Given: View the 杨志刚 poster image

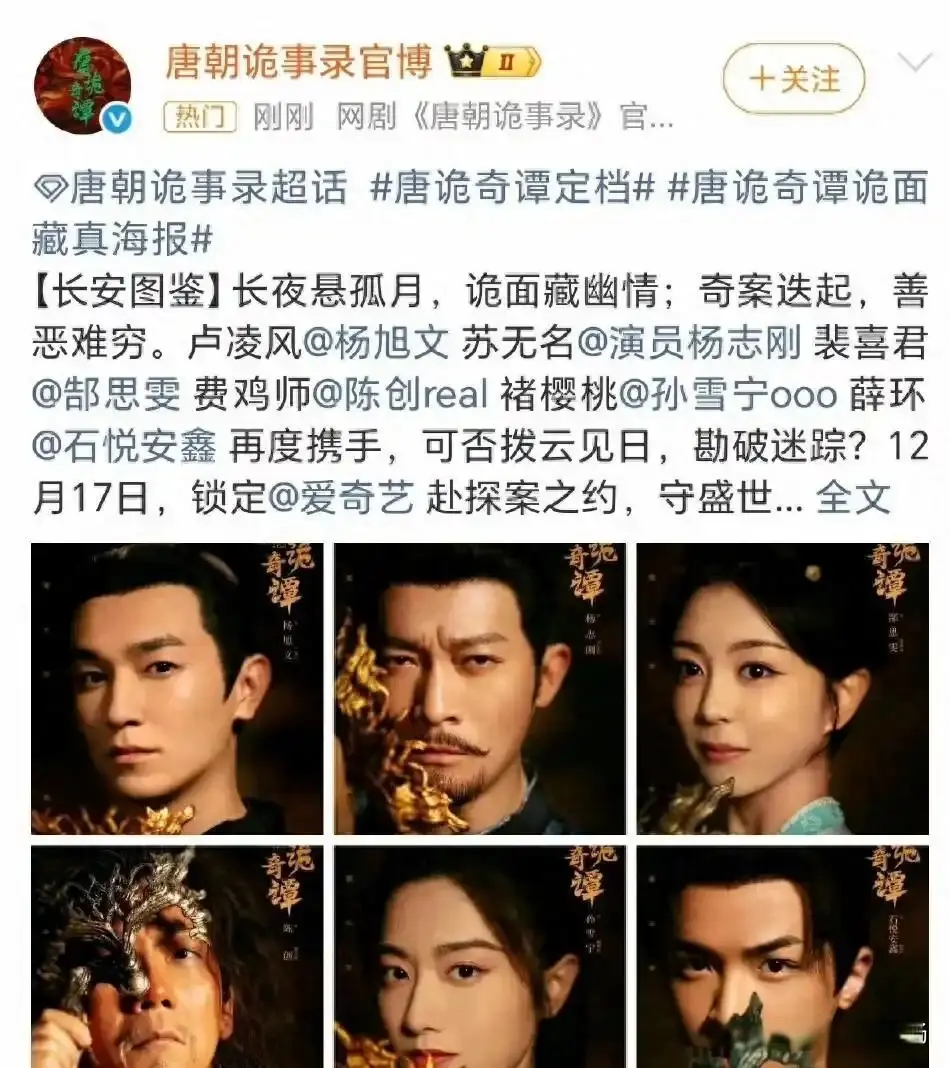Looking at the screenshot, I should 480,688.
